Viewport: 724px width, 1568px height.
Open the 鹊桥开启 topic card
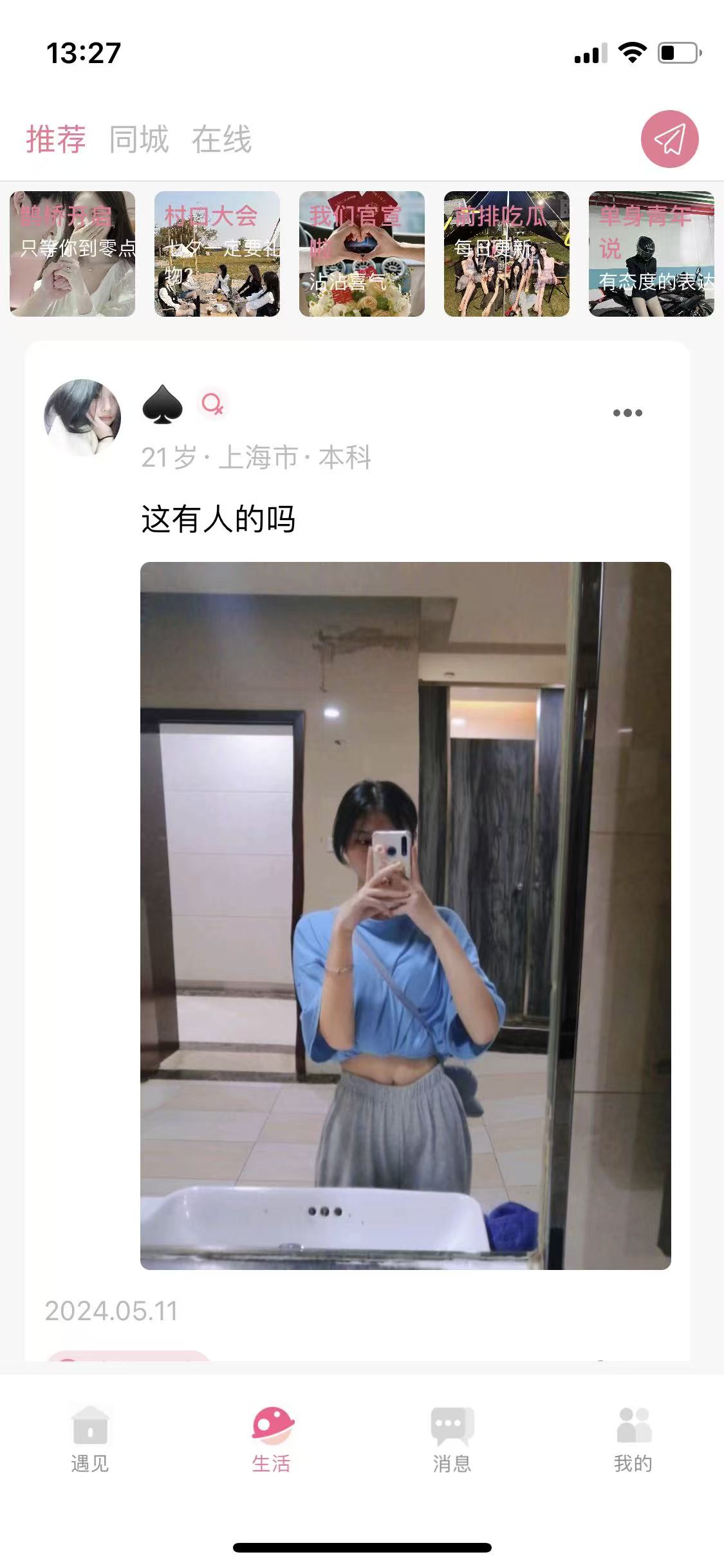(73, 254)
